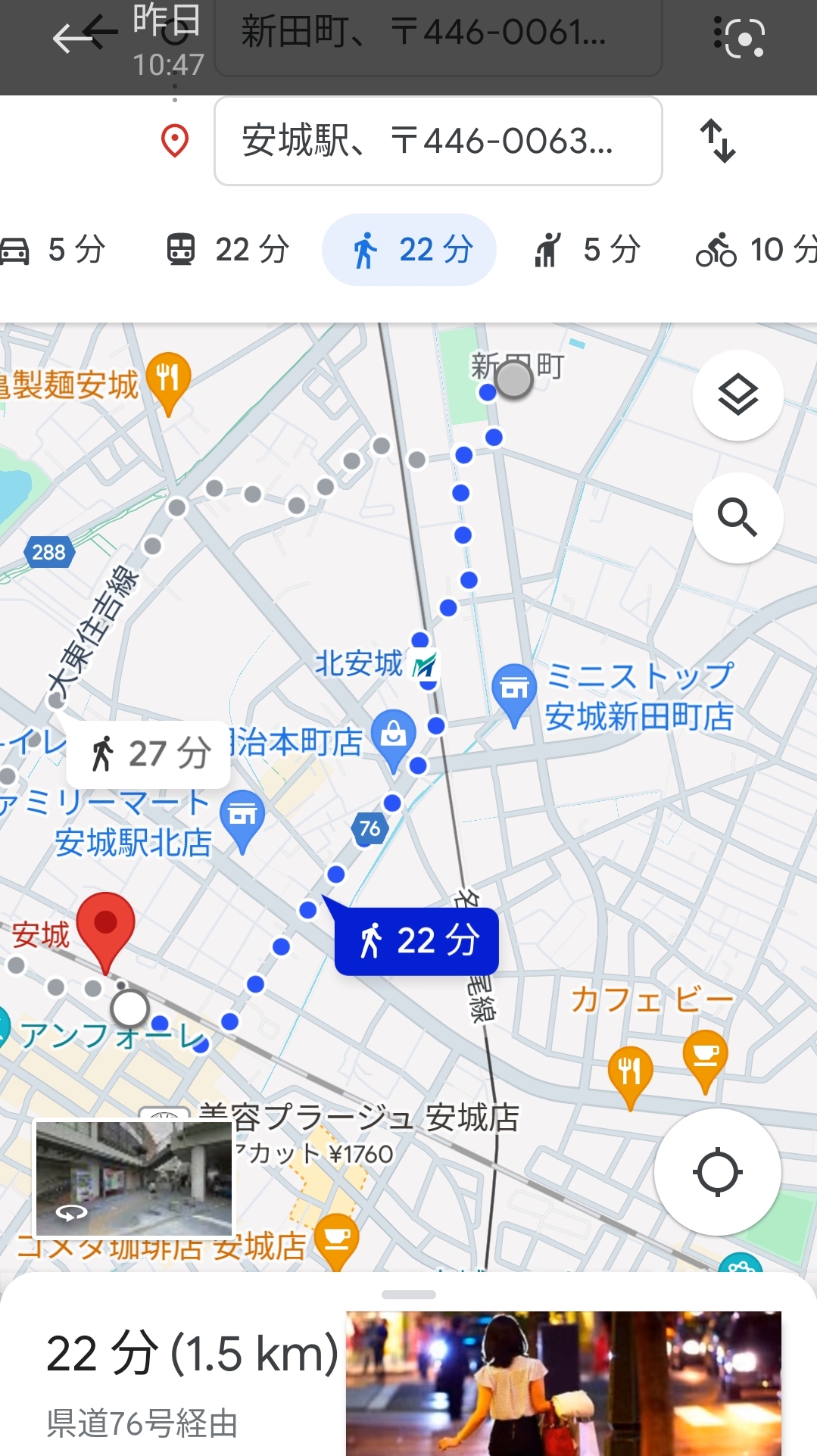Open the map layers button
This screenshot has height=1456, width=817.
(737, 395)
